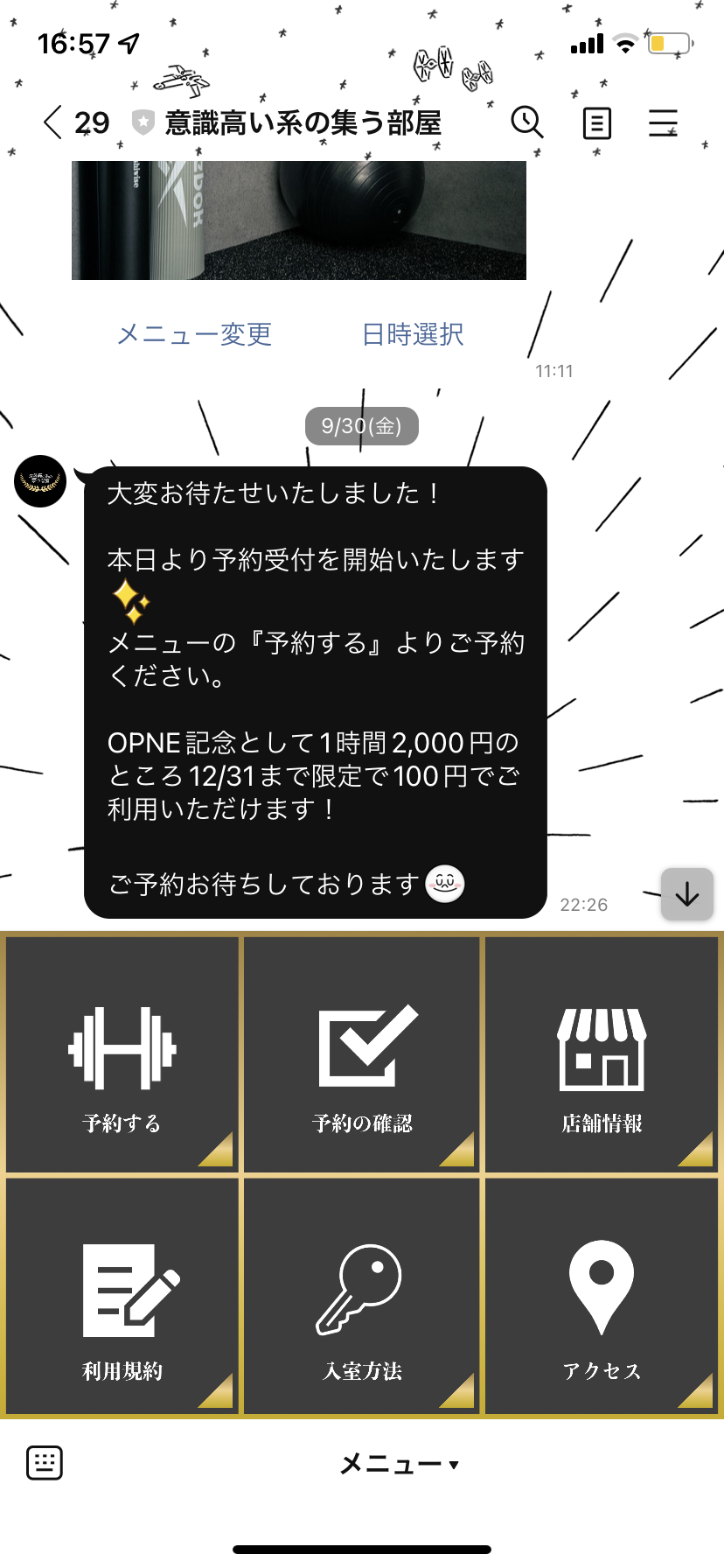
Task: Show アクセス location info
Action: 602,1297
